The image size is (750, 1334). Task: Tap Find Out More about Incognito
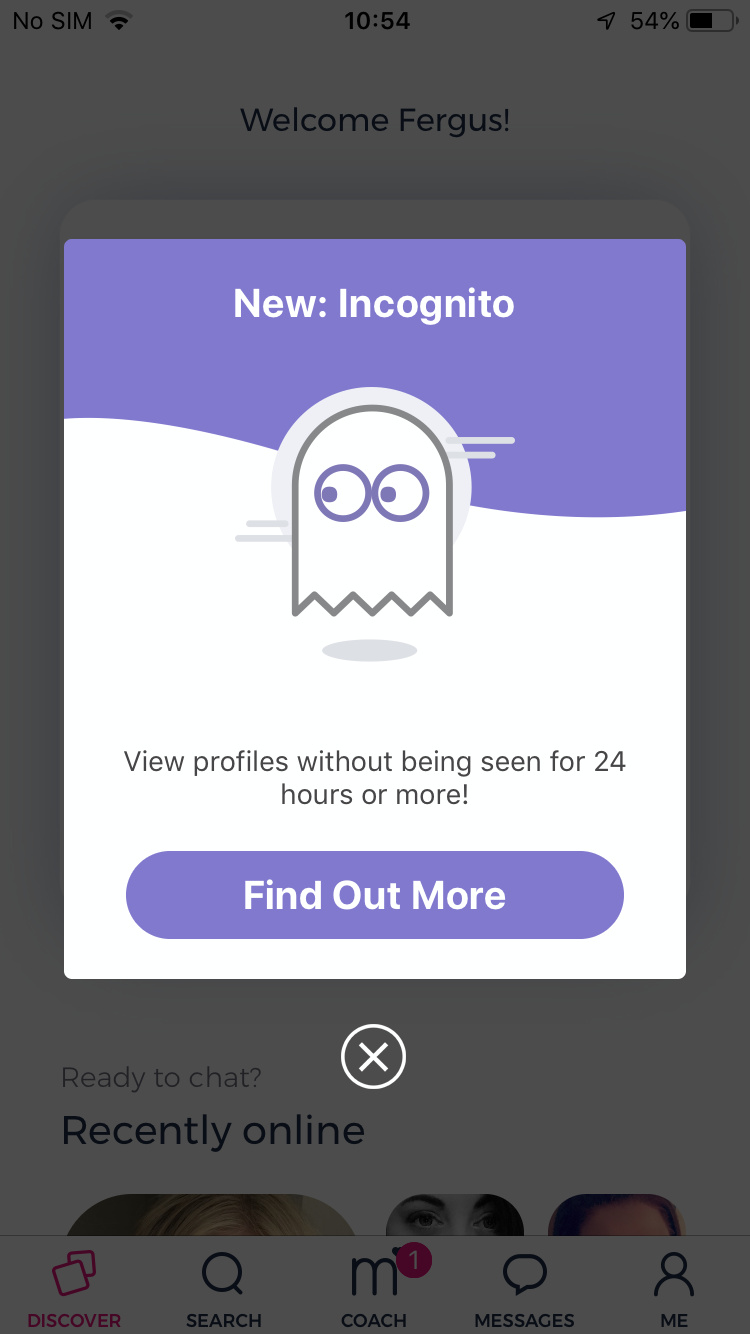click(375, 895)
